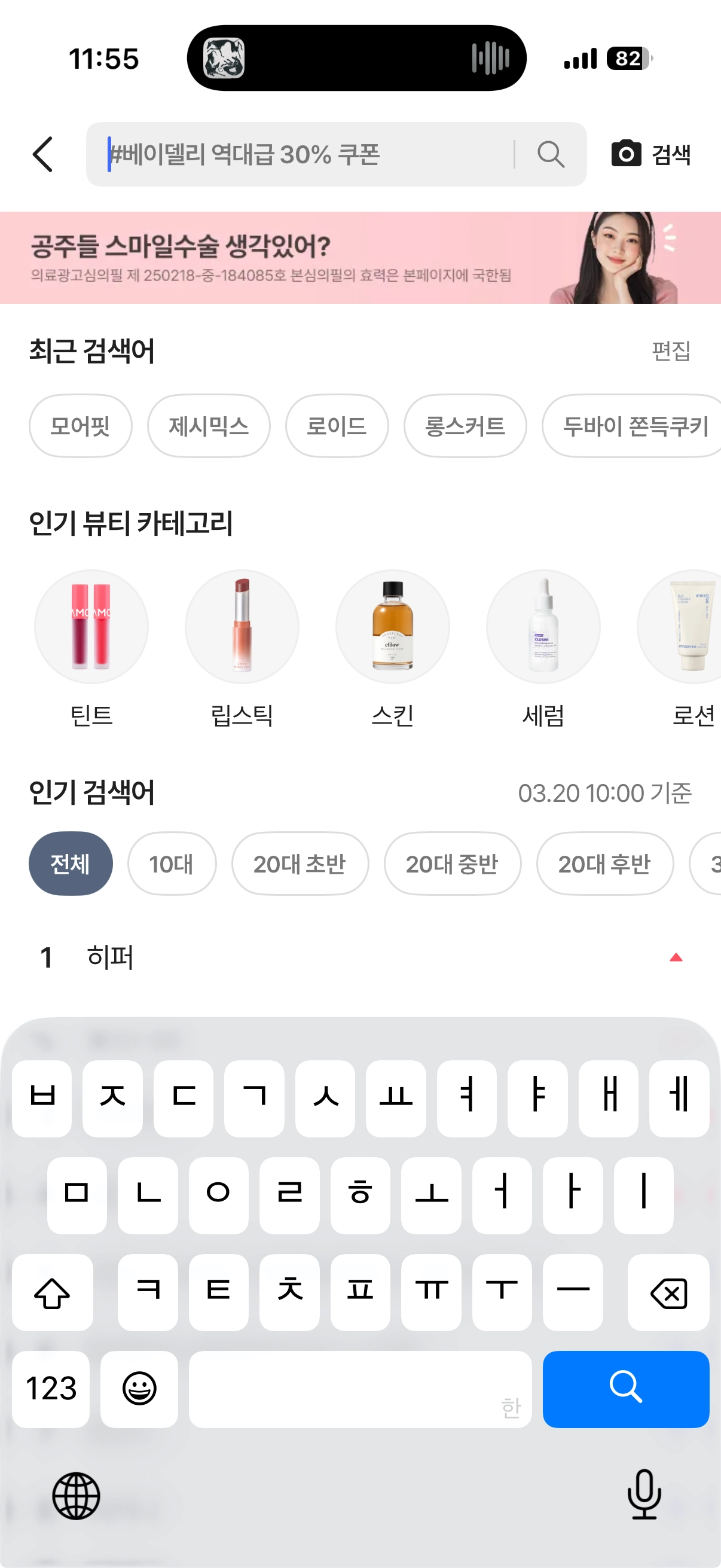The image size is (721, 1568).
Task: Search again for 모어핏
Action: 80,425
